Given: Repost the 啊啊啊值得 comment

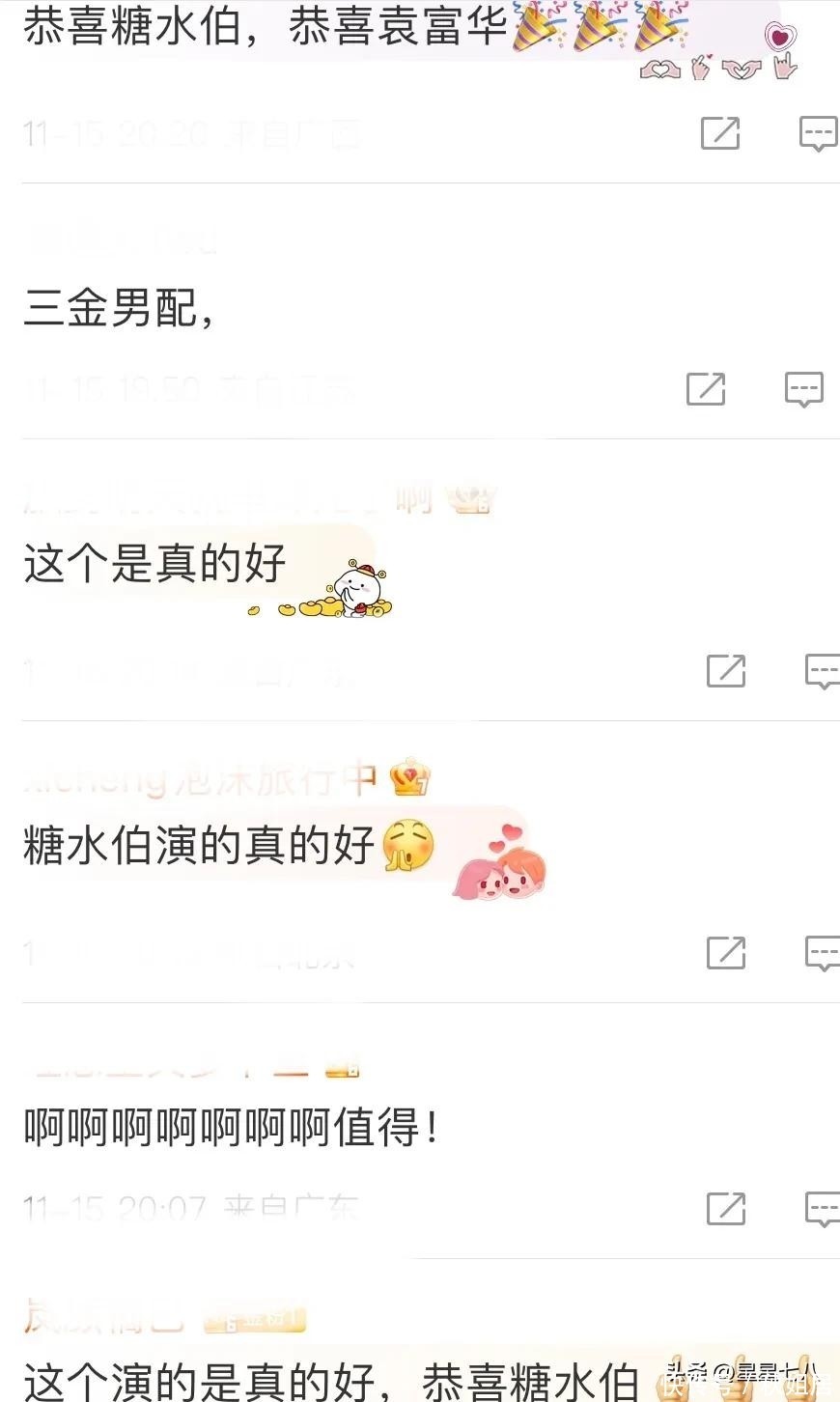Looking at the screenshot, I should point(726,1208).
